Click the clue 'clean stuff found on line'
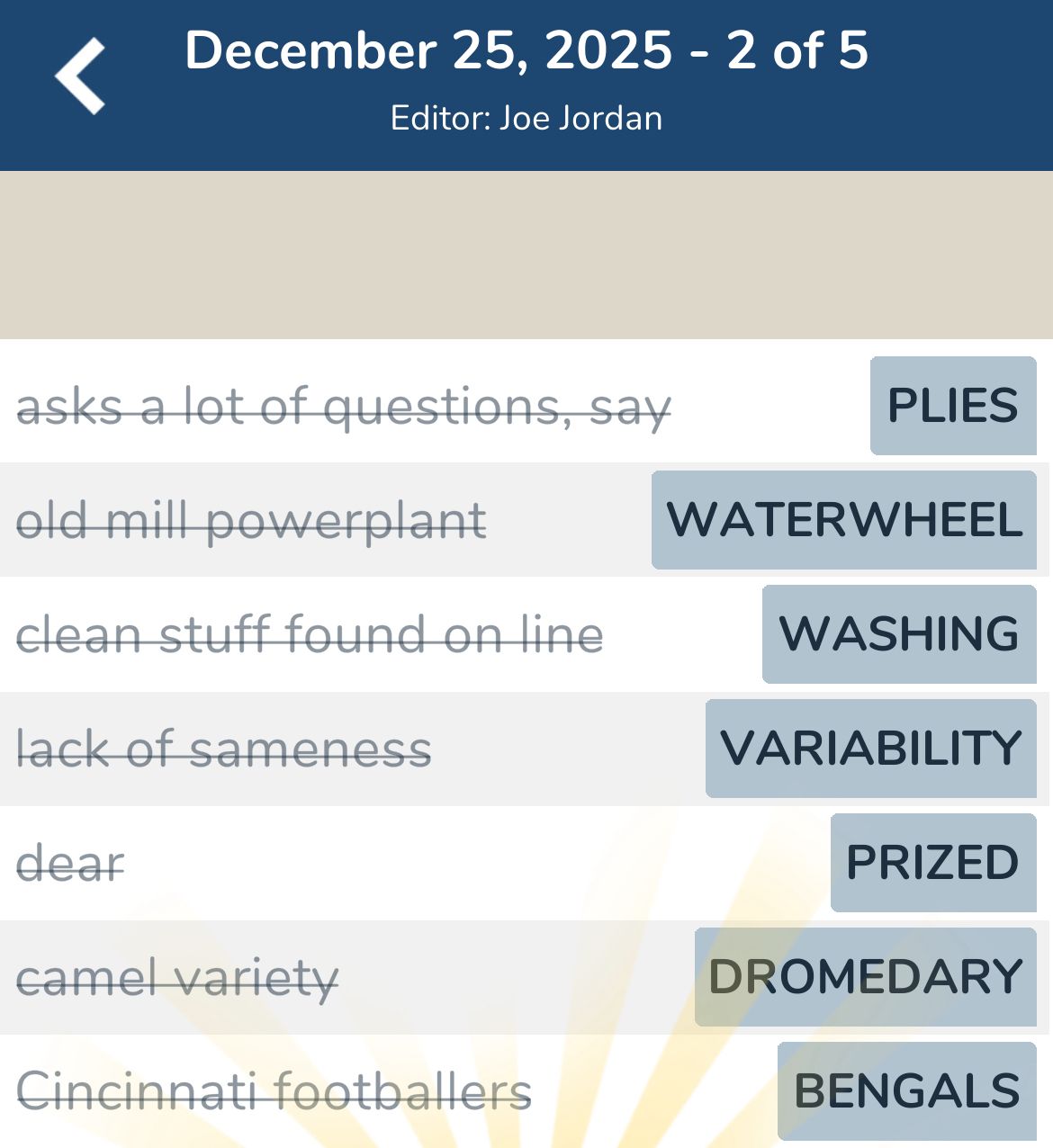 click(310, 634)
